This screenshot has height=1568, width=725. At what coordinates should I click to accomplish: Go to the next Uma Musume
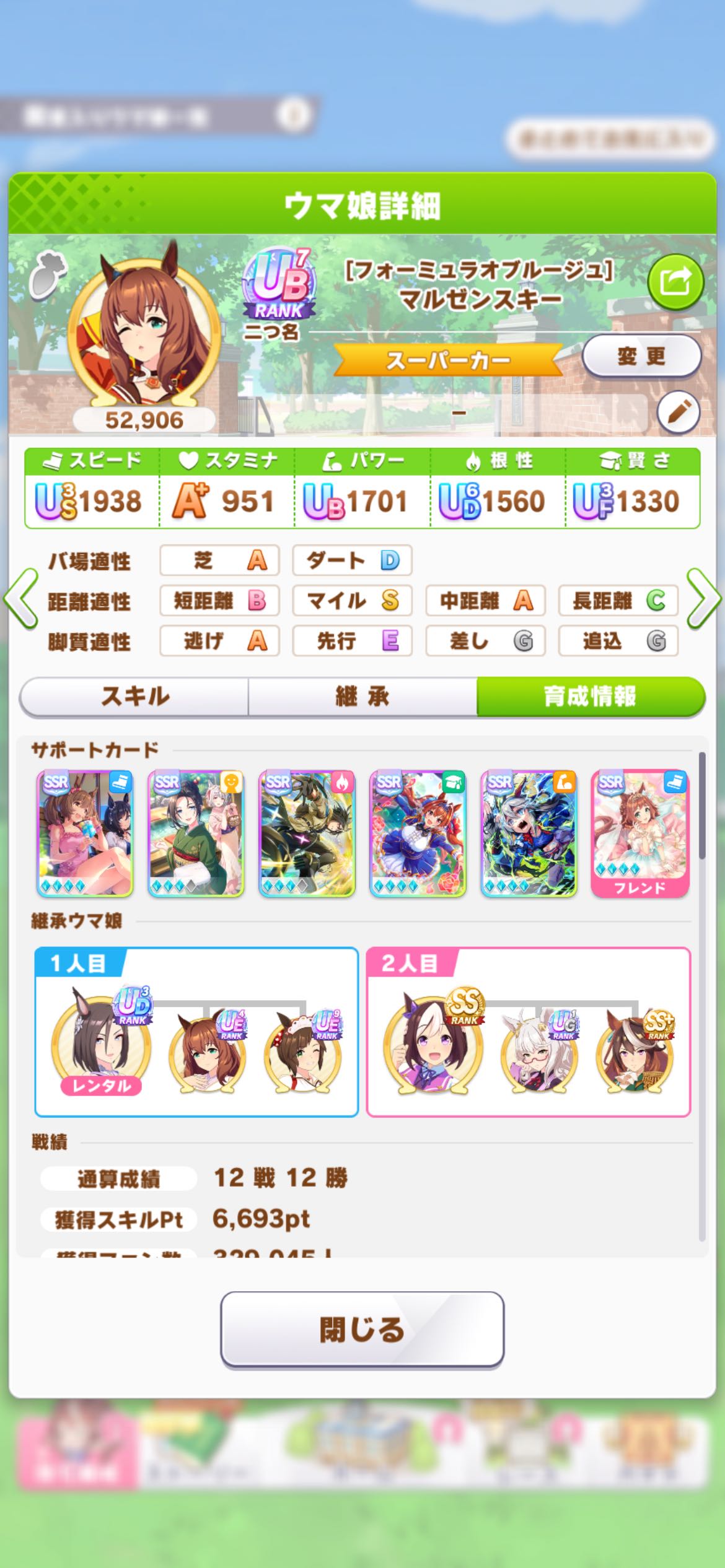704,599
